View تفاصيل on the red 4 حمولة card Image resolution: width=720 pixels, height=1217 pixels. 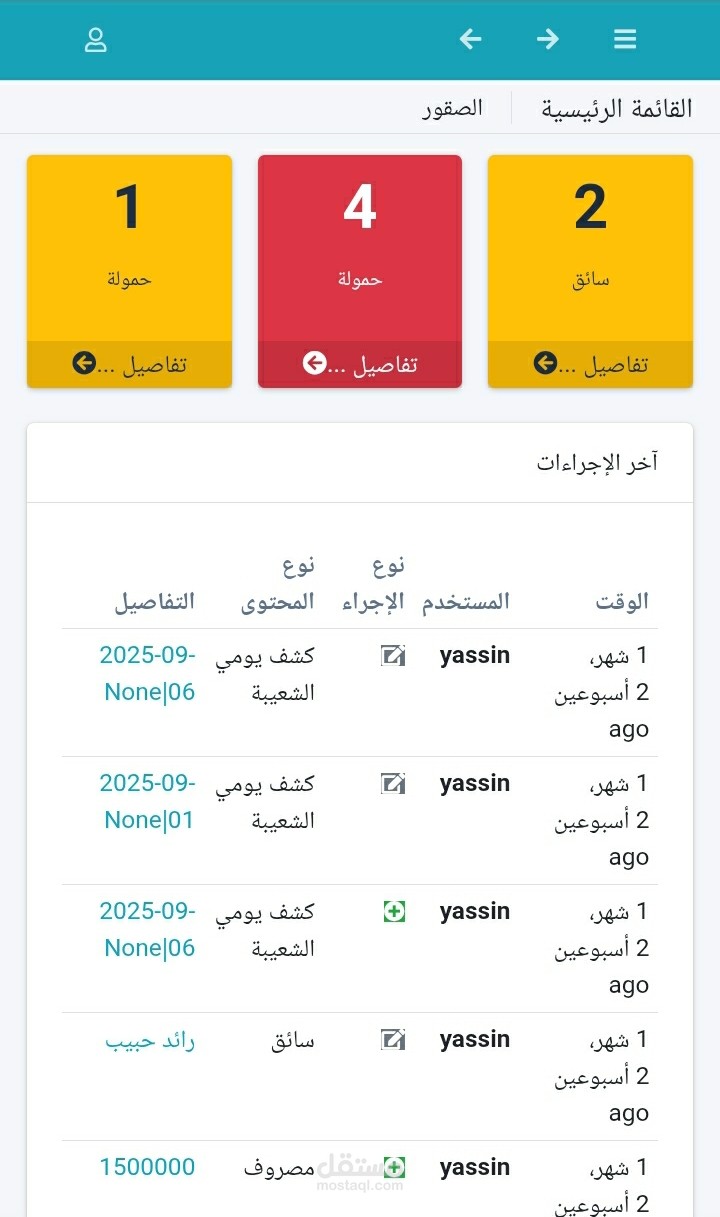point(360,364)
